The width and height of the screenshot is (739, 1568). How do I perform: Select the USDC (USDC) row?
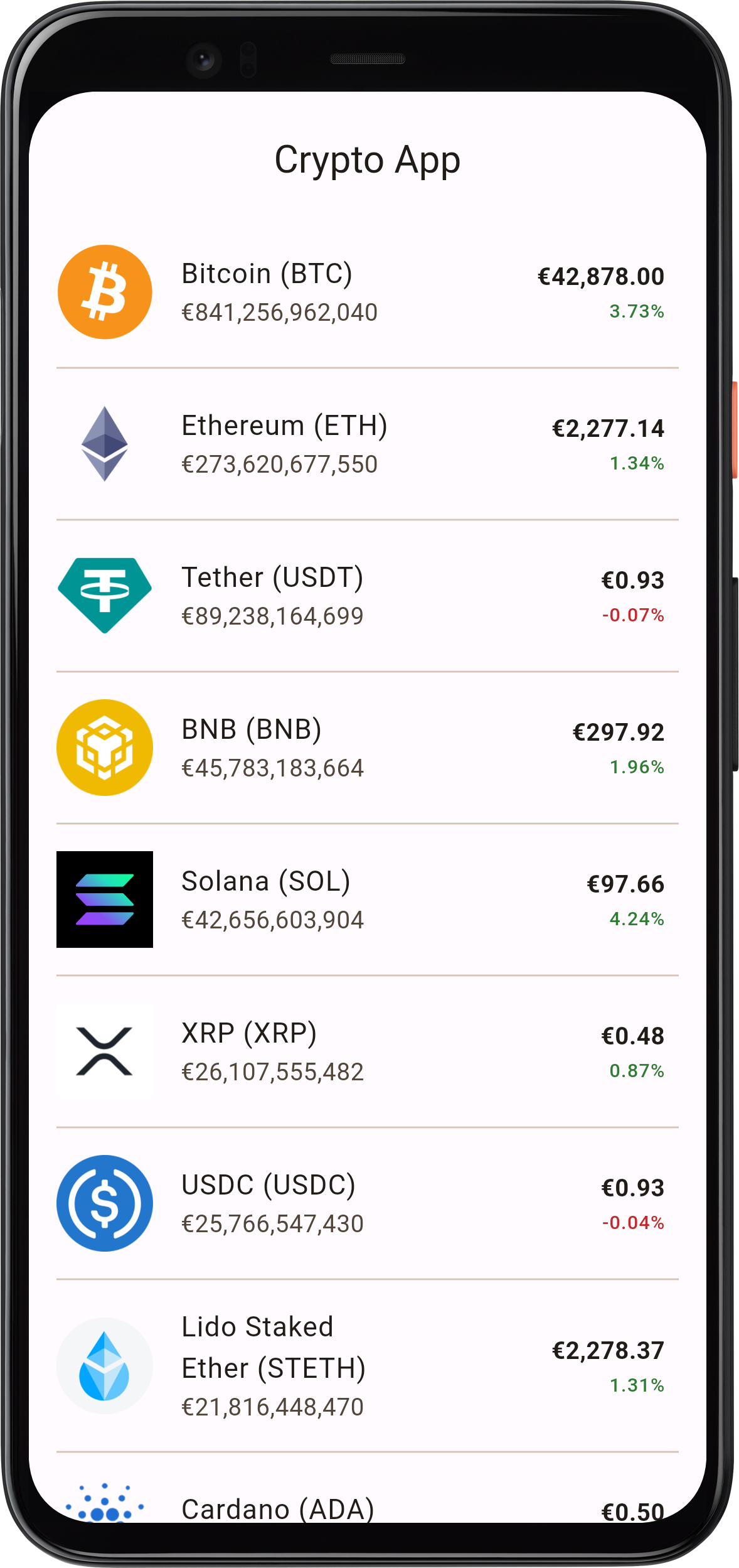(368, 1204)
